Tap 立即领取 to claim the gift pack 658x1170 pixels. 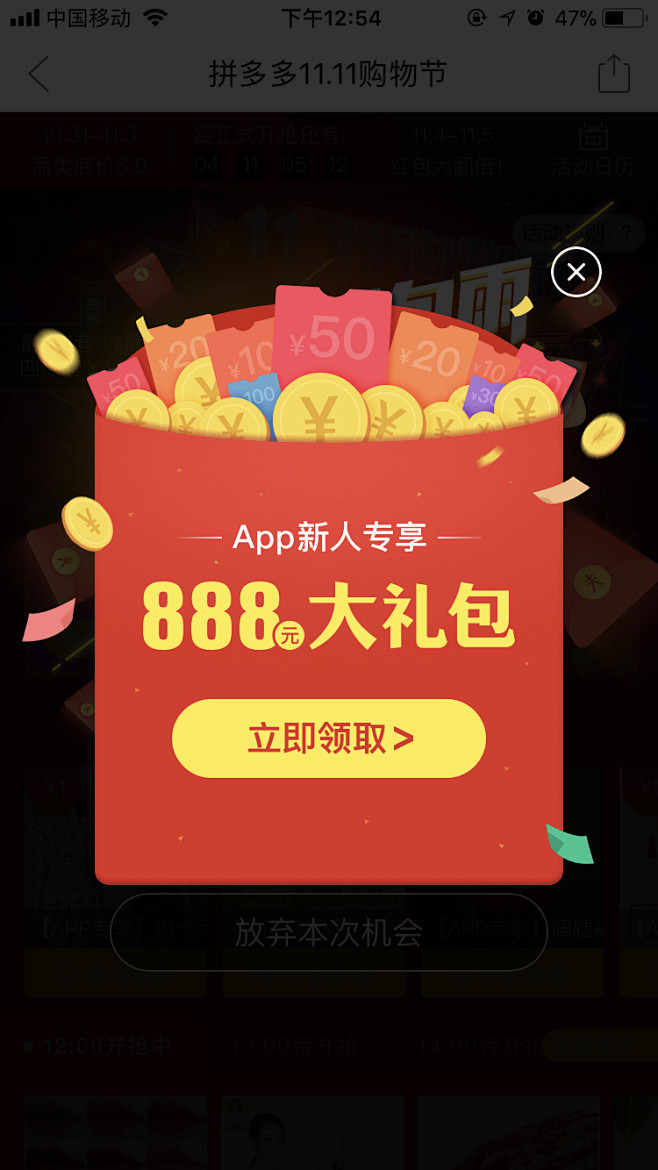click(x=329, y=739)
